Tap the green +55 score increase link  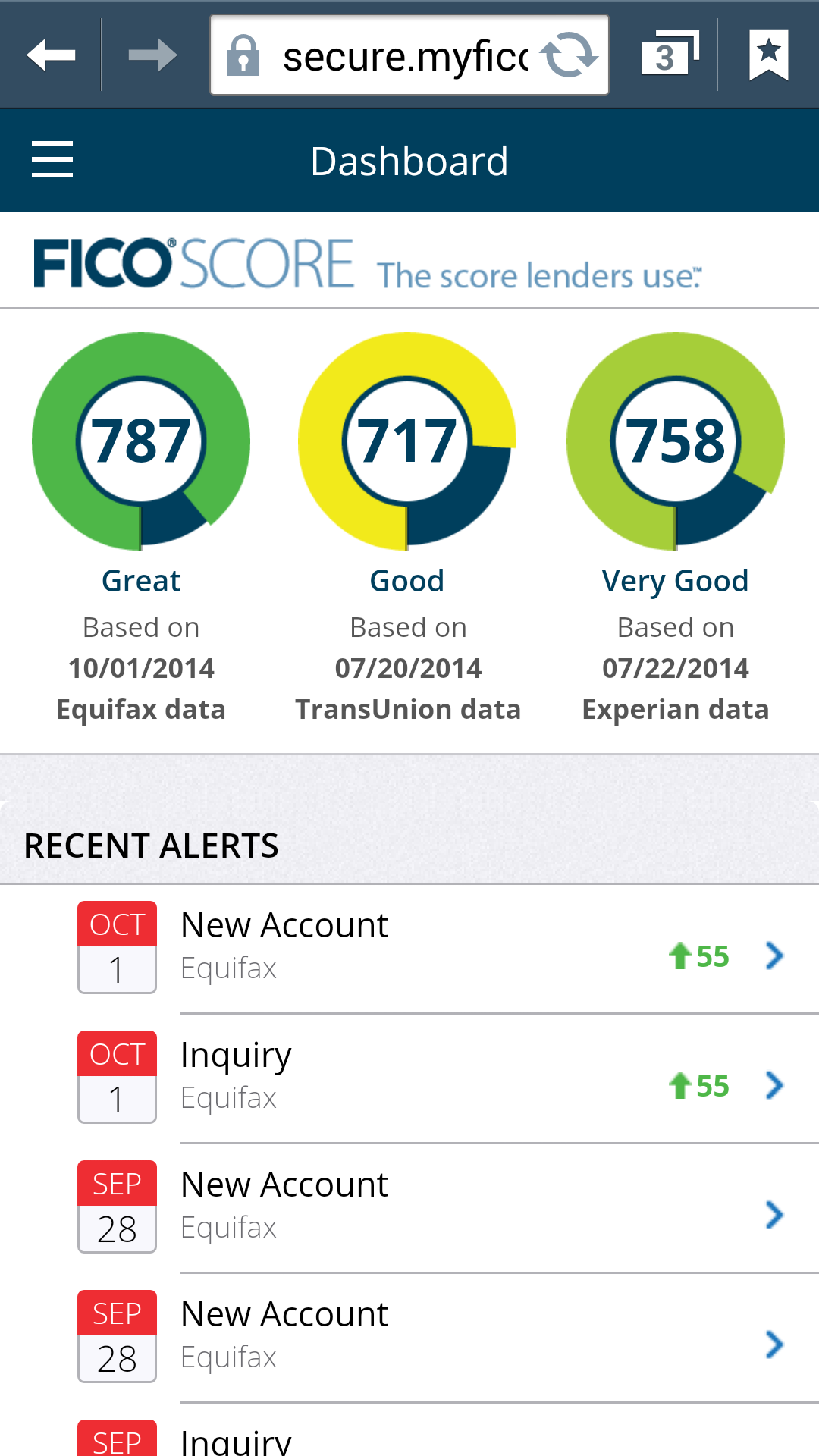click(x=698, y=956)
